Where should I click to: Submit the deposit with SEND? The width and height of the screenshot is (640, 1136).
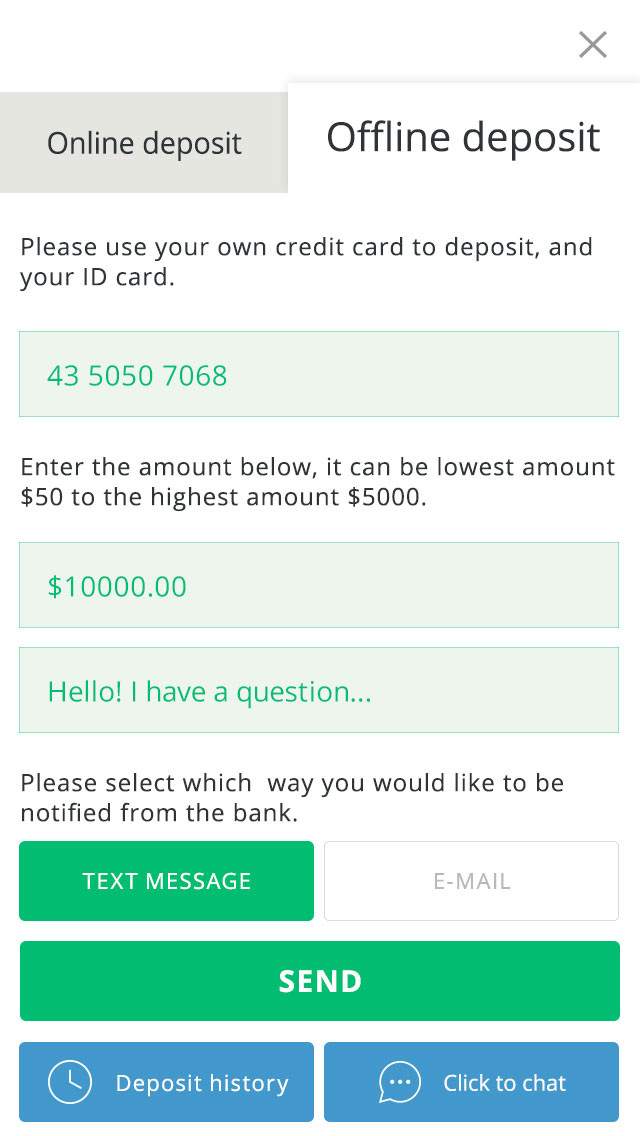[x=319, y=981]
